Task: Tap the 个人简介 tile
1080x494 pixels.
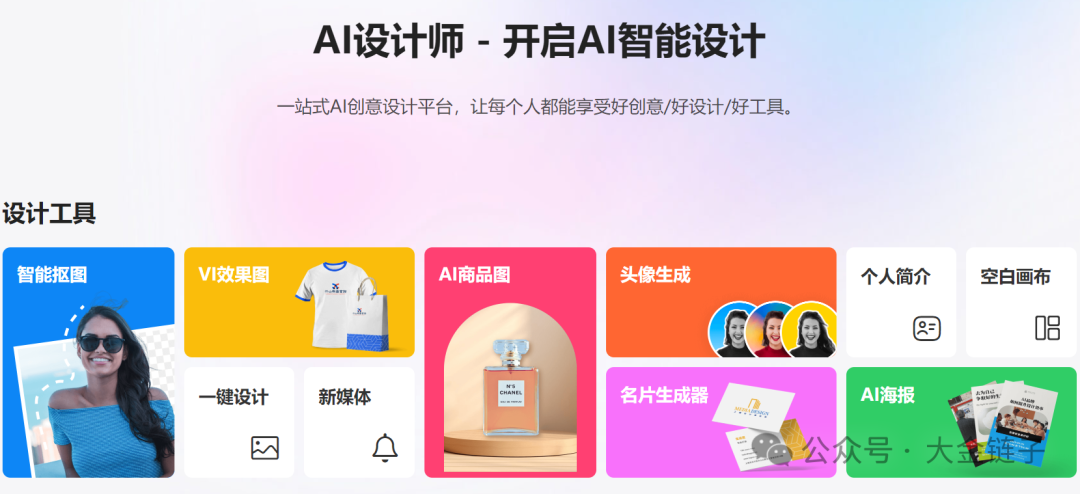Action: [x=901, y=302]
